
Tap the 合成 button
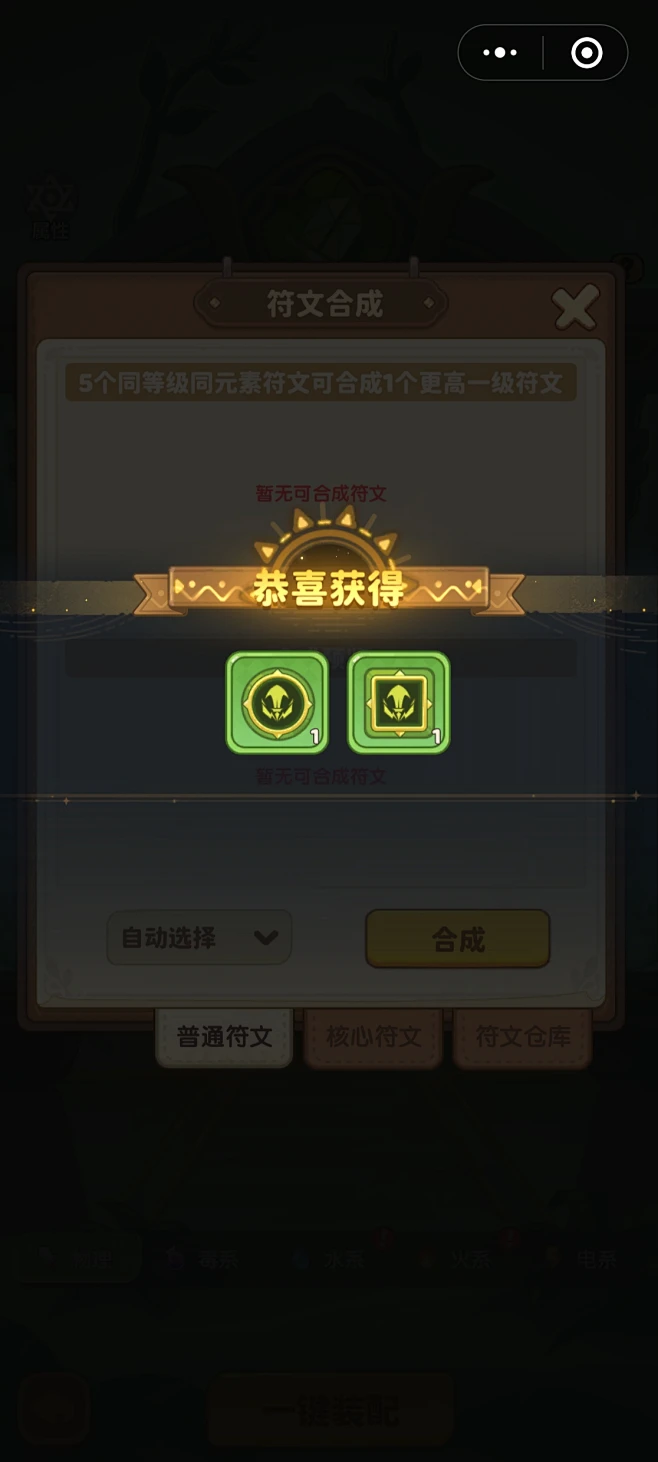(x=458, y=938)
